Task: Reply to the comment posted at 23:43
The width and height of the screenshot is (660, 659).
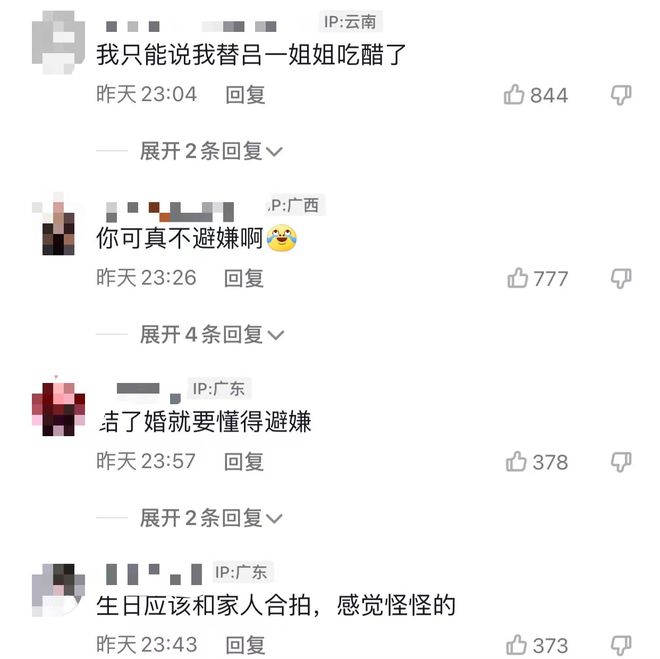Action: tap(245, 645)
